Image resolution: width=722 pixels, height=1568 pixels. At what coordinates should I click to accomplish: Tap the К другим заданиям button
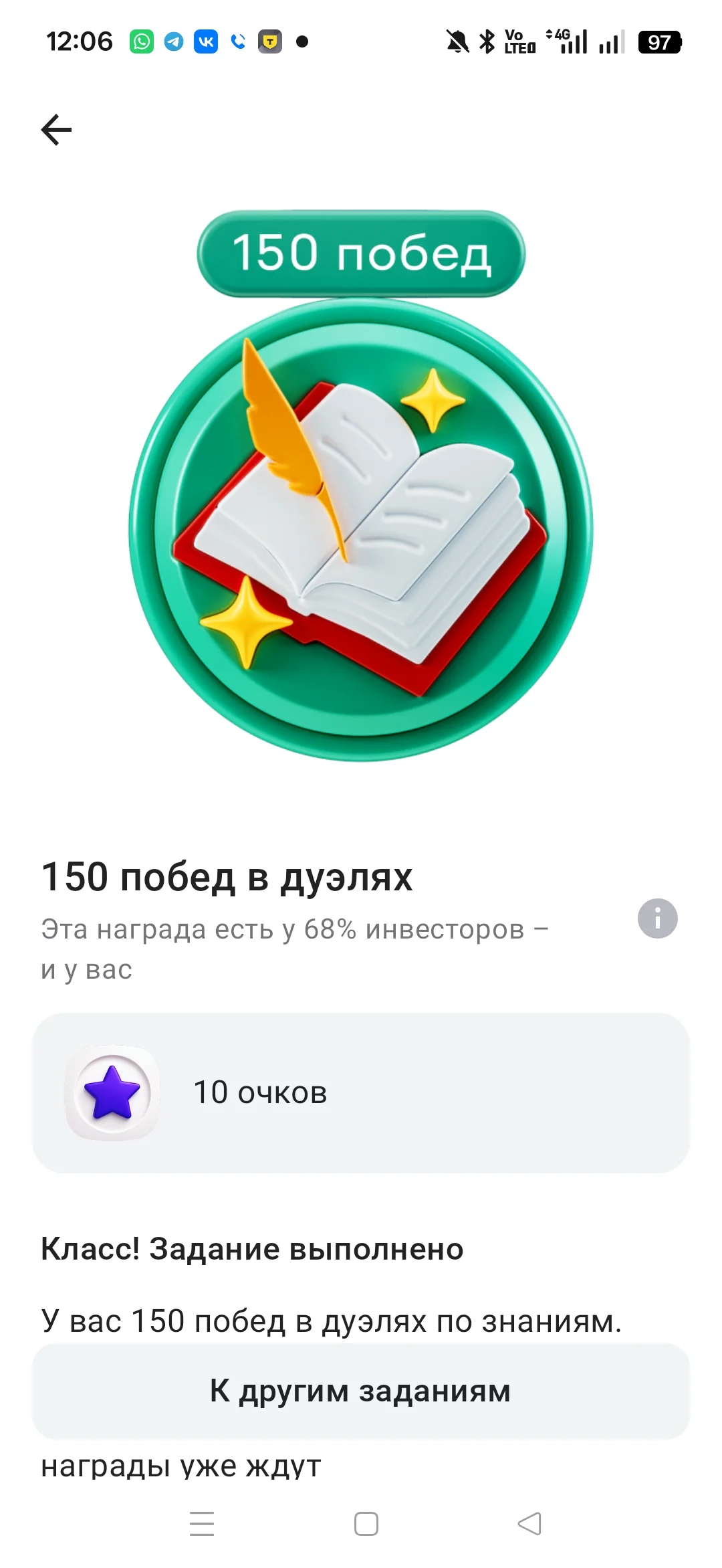click(x=361, y=1391)
